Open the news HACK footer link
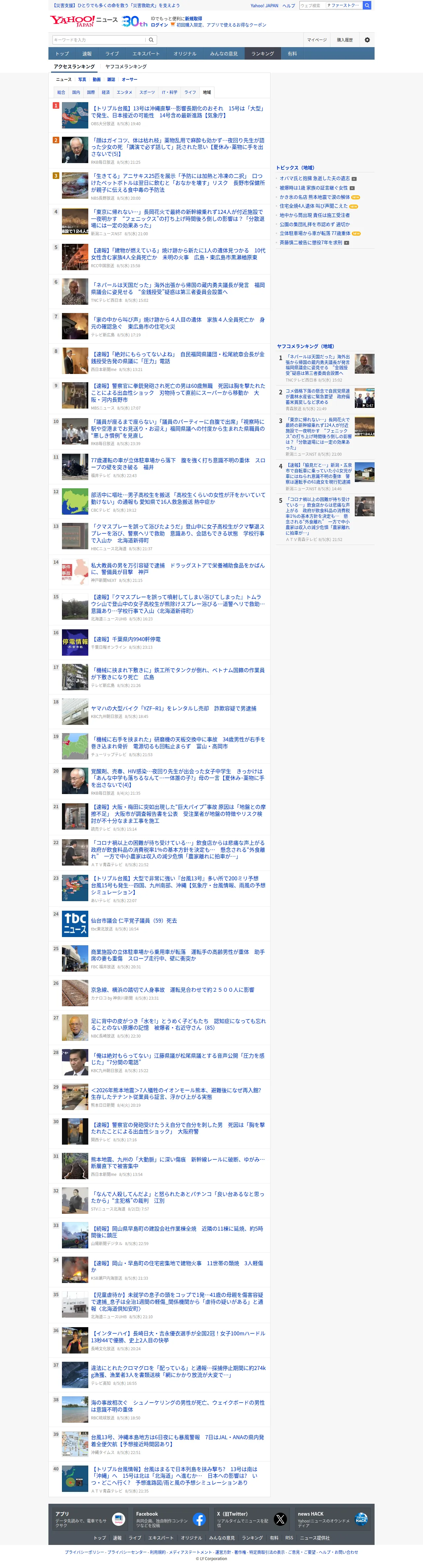The height and width of the screenshot is (1568, 423). 332,1519
